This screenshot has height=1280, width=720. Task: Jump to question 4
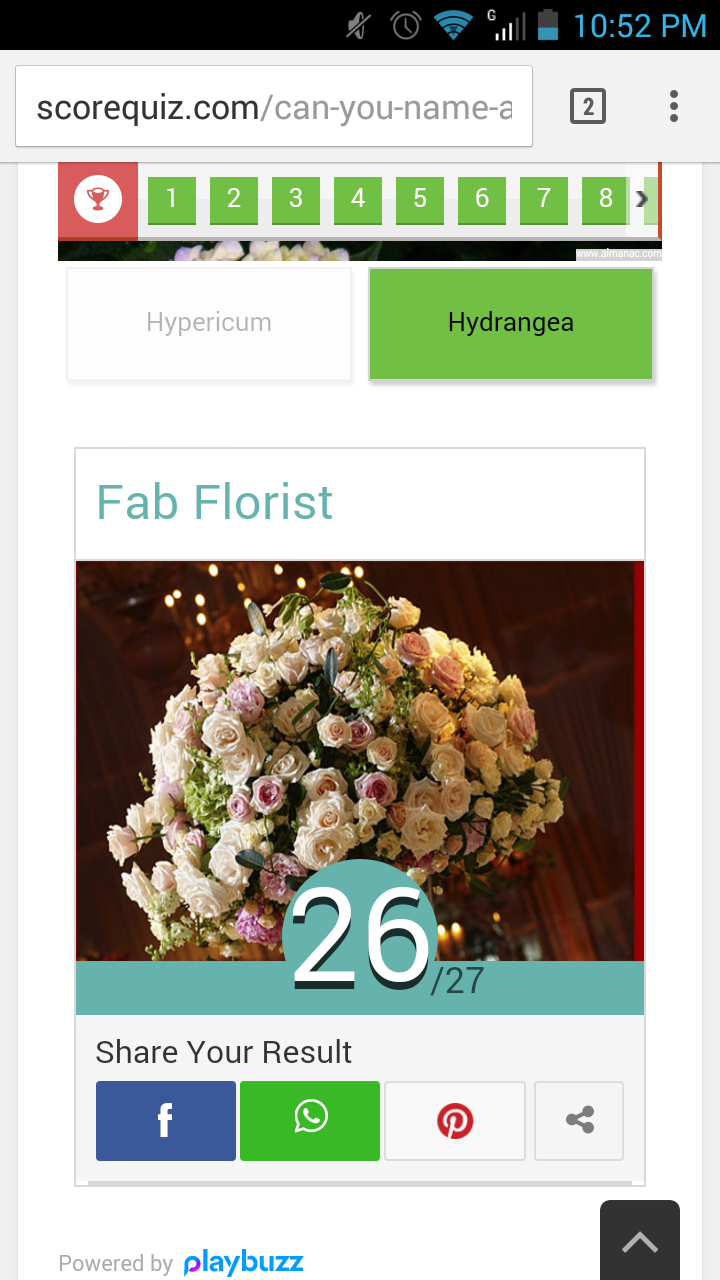pos(358,199)
